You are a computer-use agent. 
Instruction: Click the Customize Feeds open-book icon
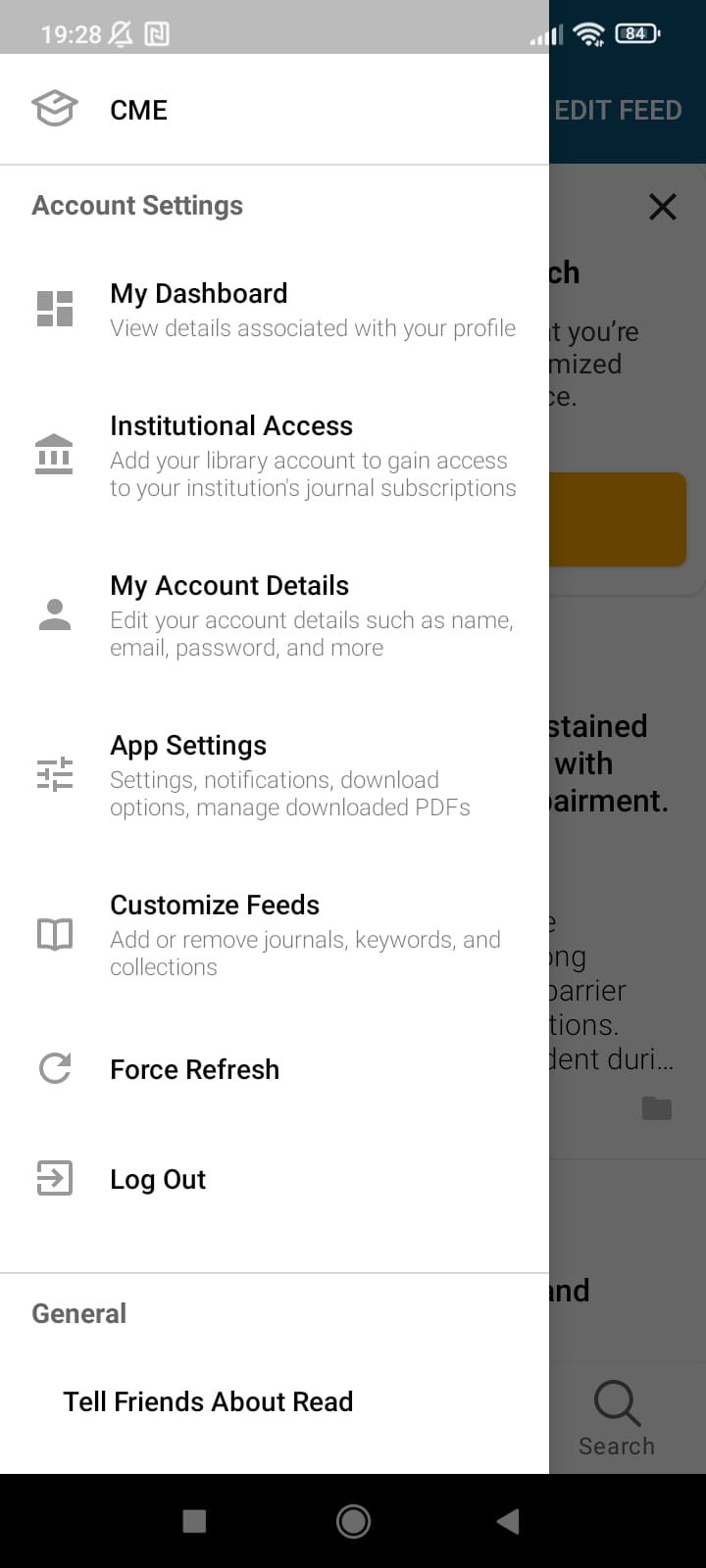tap(54, 934)
